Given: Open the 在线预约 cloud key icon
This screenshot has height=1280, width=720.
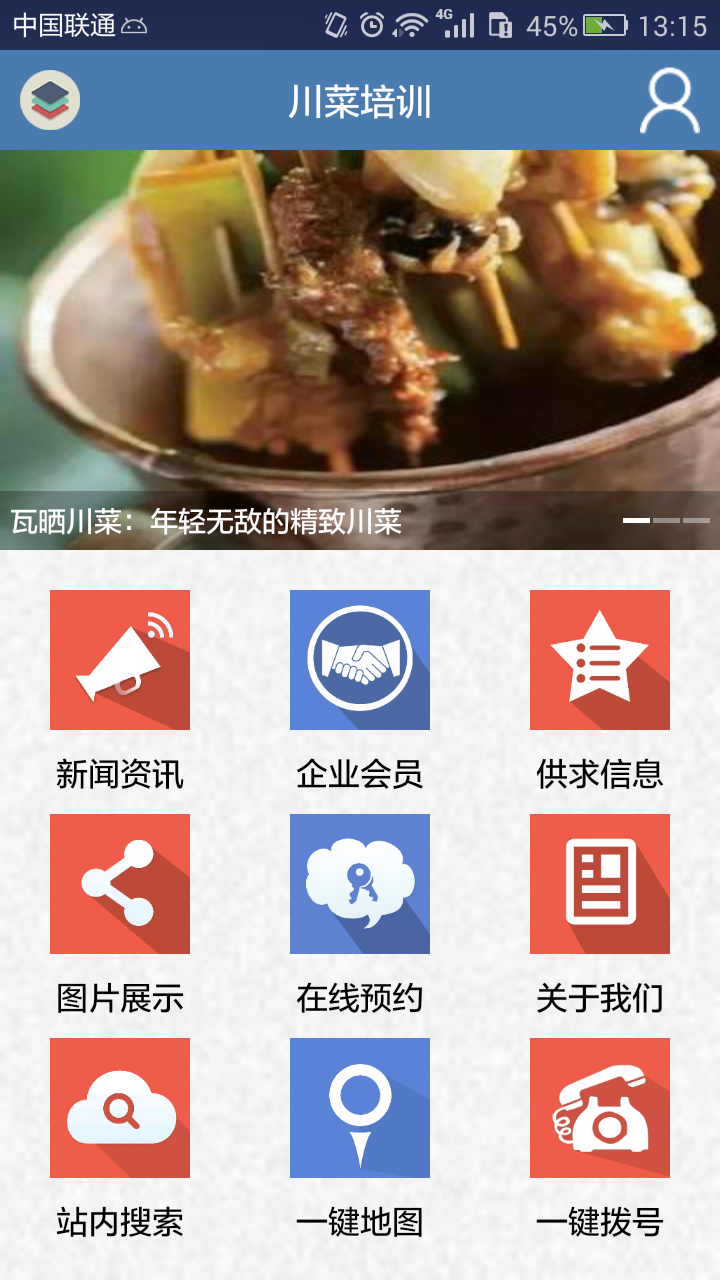Looking at the screenshot, I should point(359,883).
